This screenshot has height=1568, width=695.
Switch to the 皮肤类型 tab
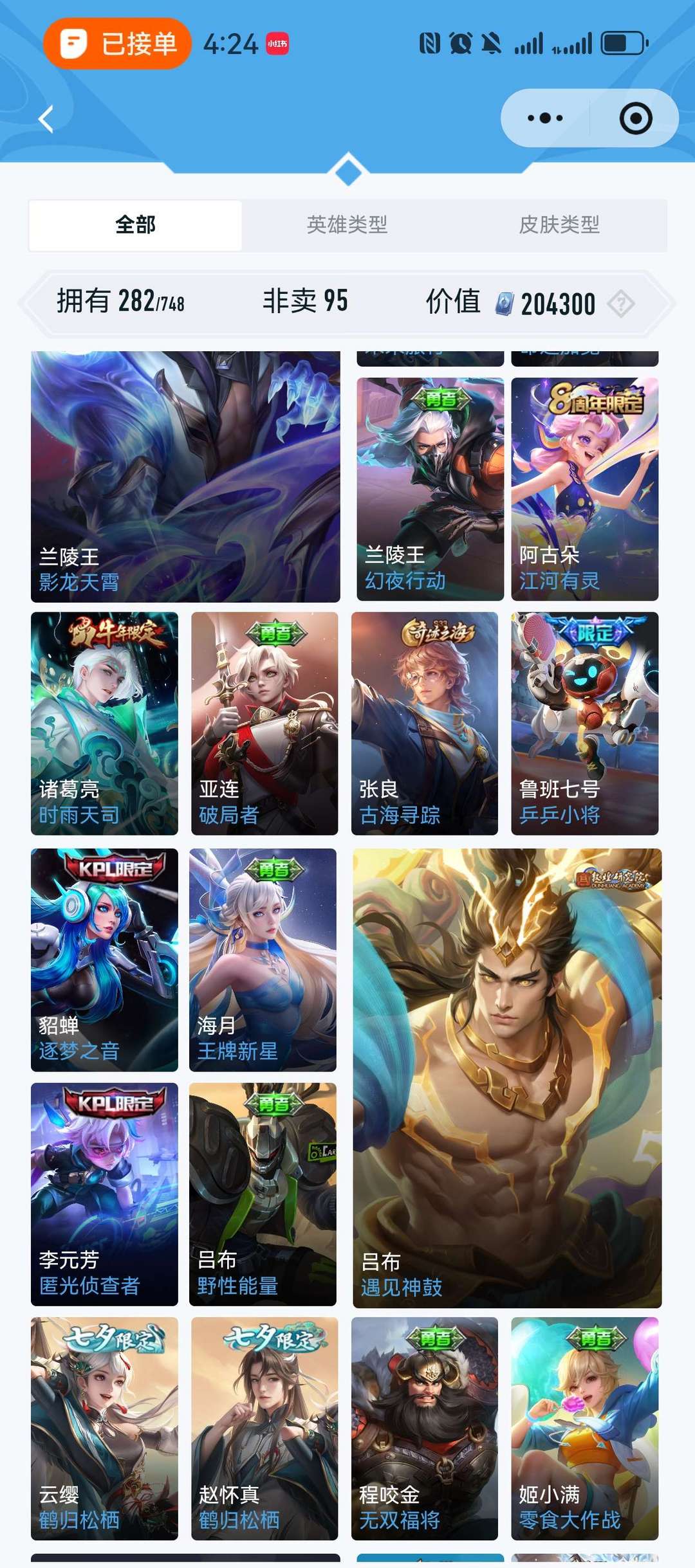[x=559, y=225]
